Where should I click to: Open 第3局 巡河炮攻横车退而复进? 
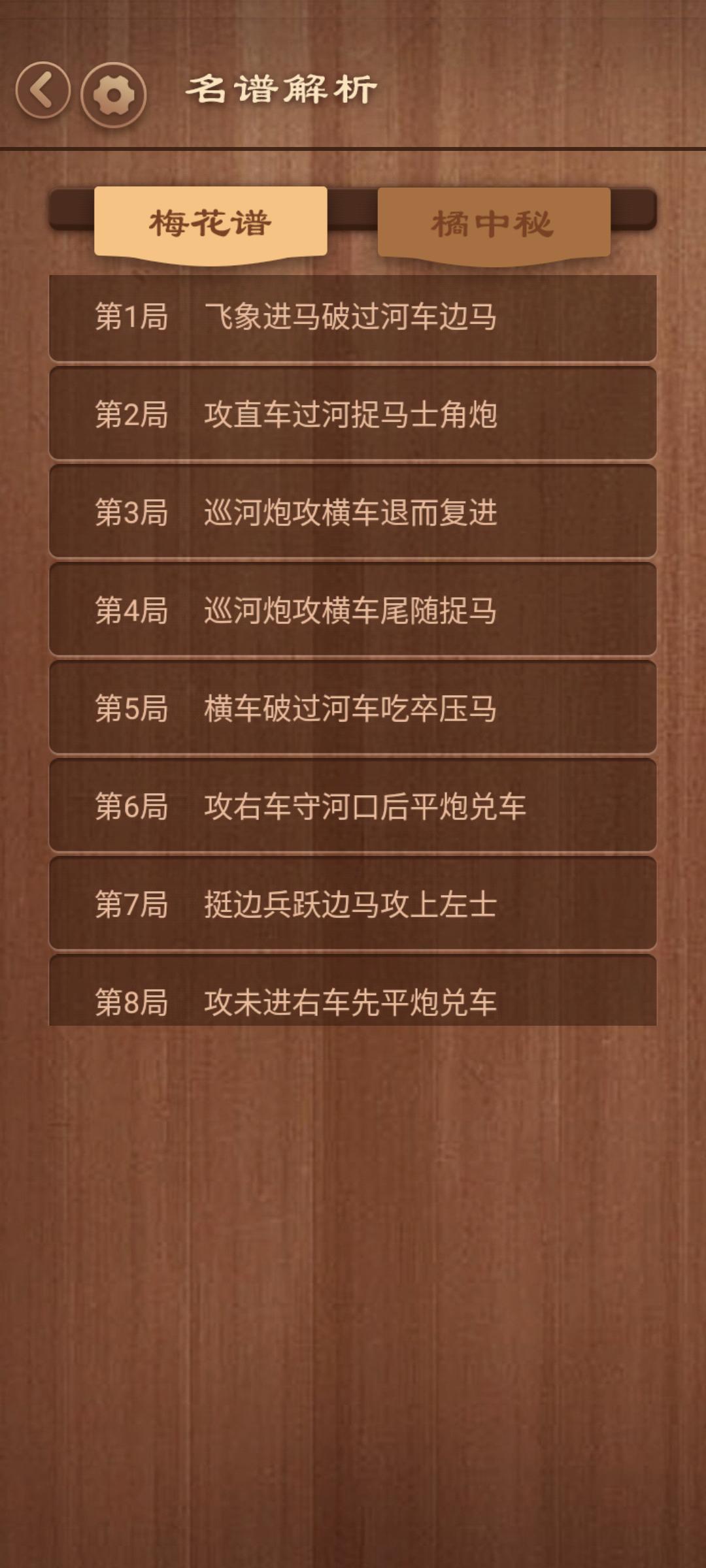(352, 512)
